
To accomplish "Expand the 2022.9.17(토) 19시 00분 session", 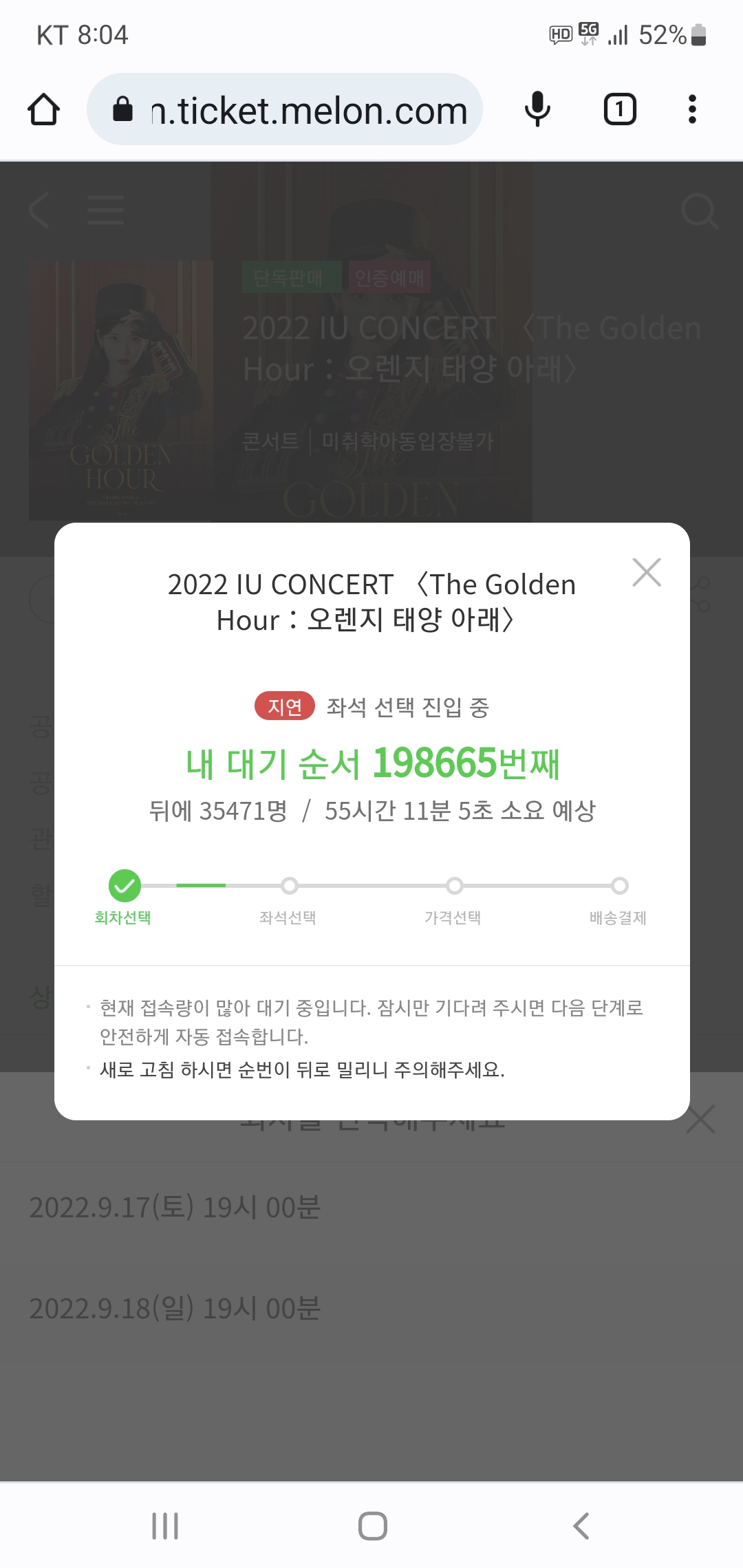I will point(175,1208).
